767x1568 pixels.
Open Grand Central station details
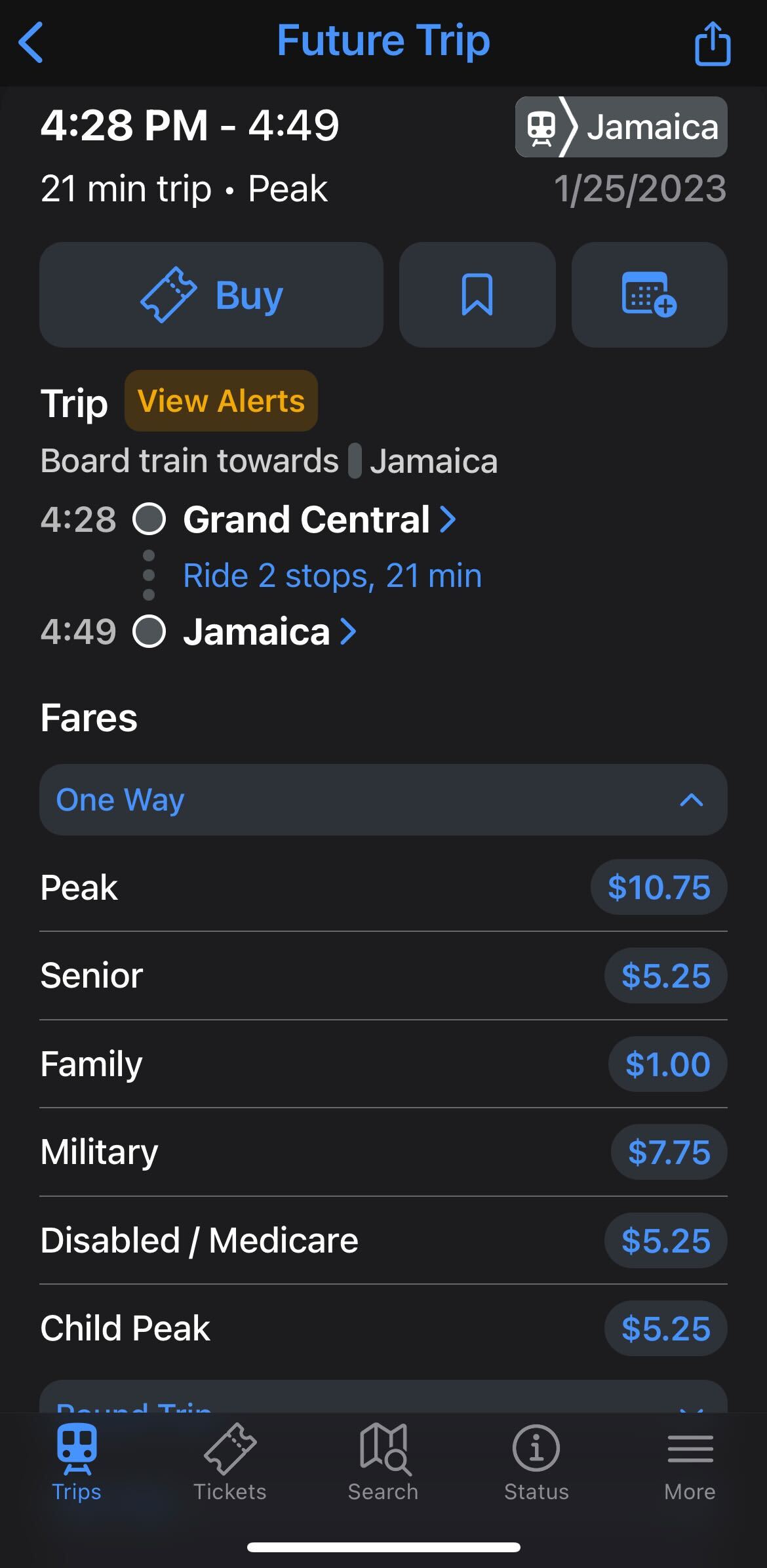pyautogui.click(x=319, y=520)
